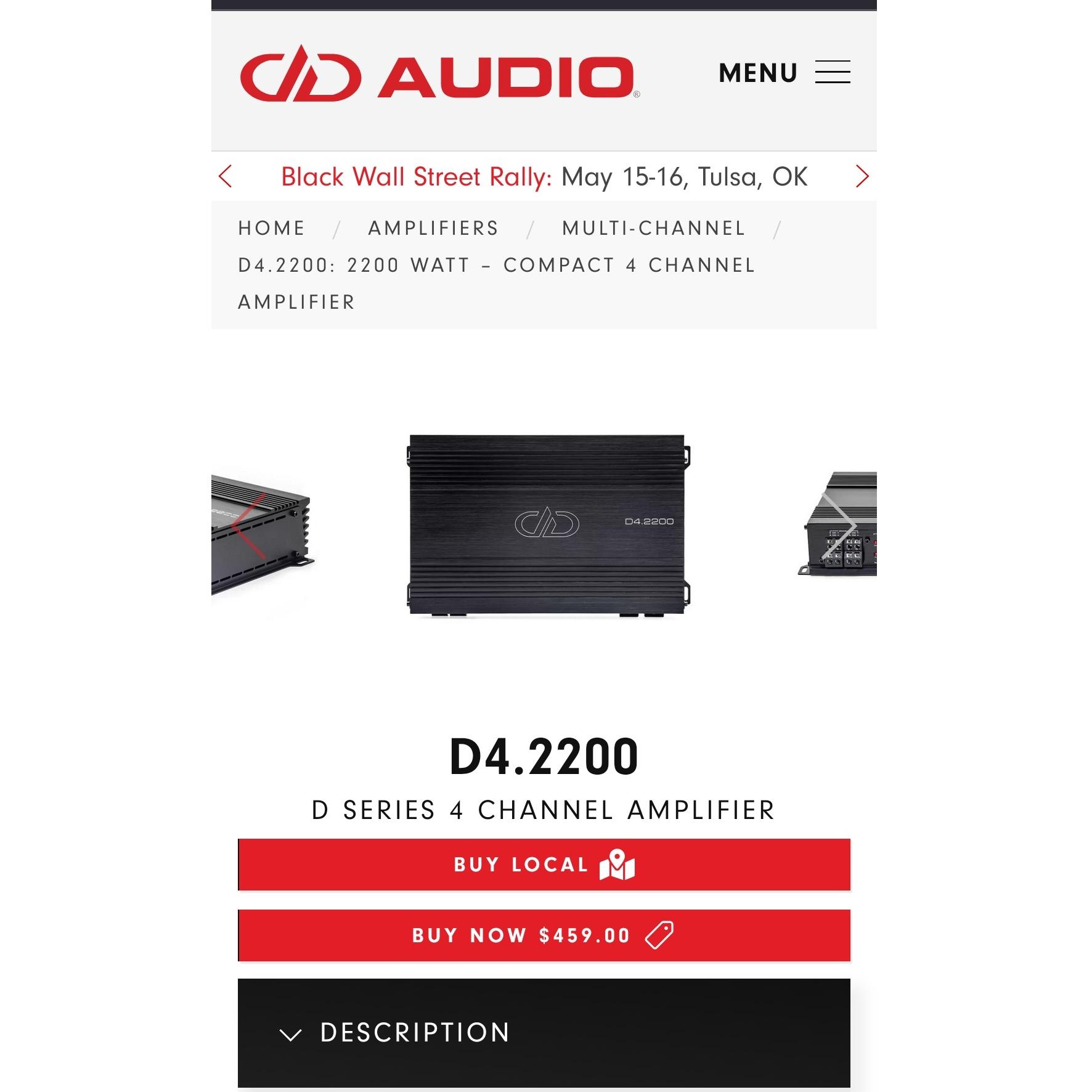
Task: View previous product image in carousel
Action: (248, 526)
